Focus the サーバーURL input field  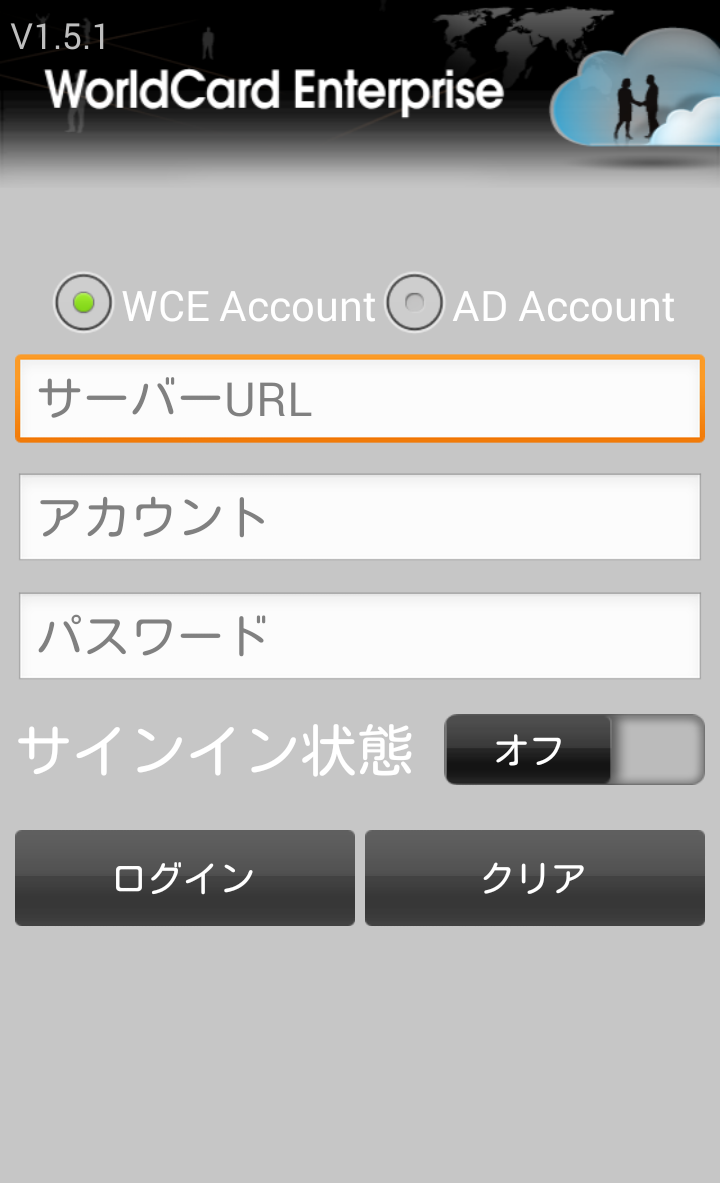pyautogui.click(x=360, y=399)
